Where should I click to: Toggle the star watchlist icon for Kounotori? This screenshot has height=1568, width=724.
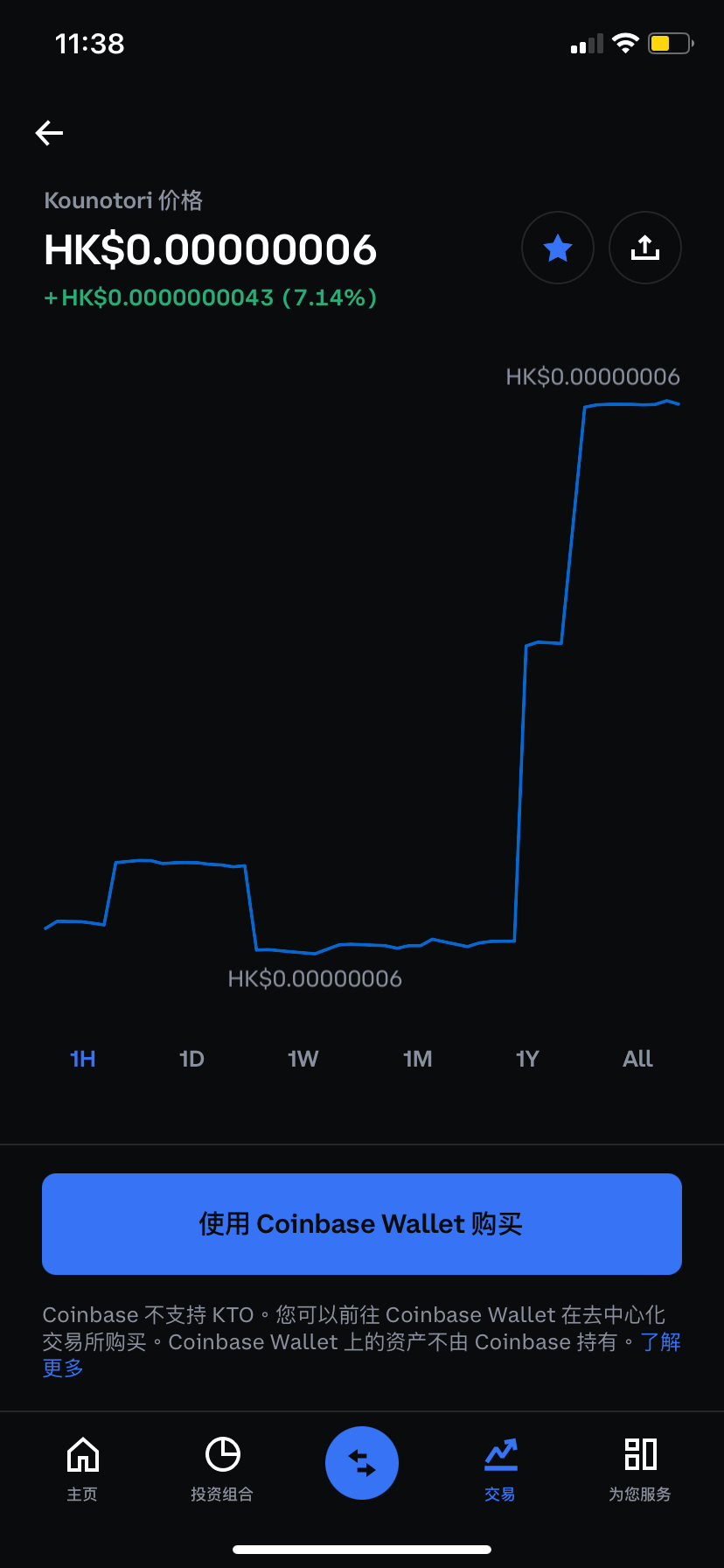tap(558, 248)
